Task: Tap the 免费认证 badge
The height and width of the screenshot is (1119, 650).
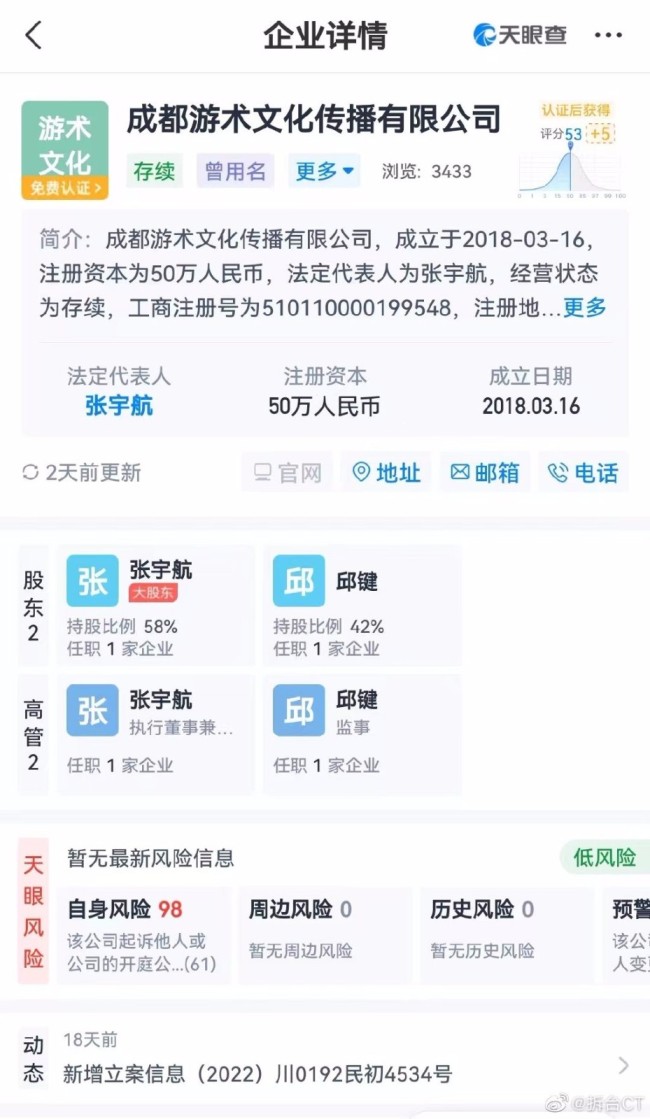Action: tap(65, 187)
